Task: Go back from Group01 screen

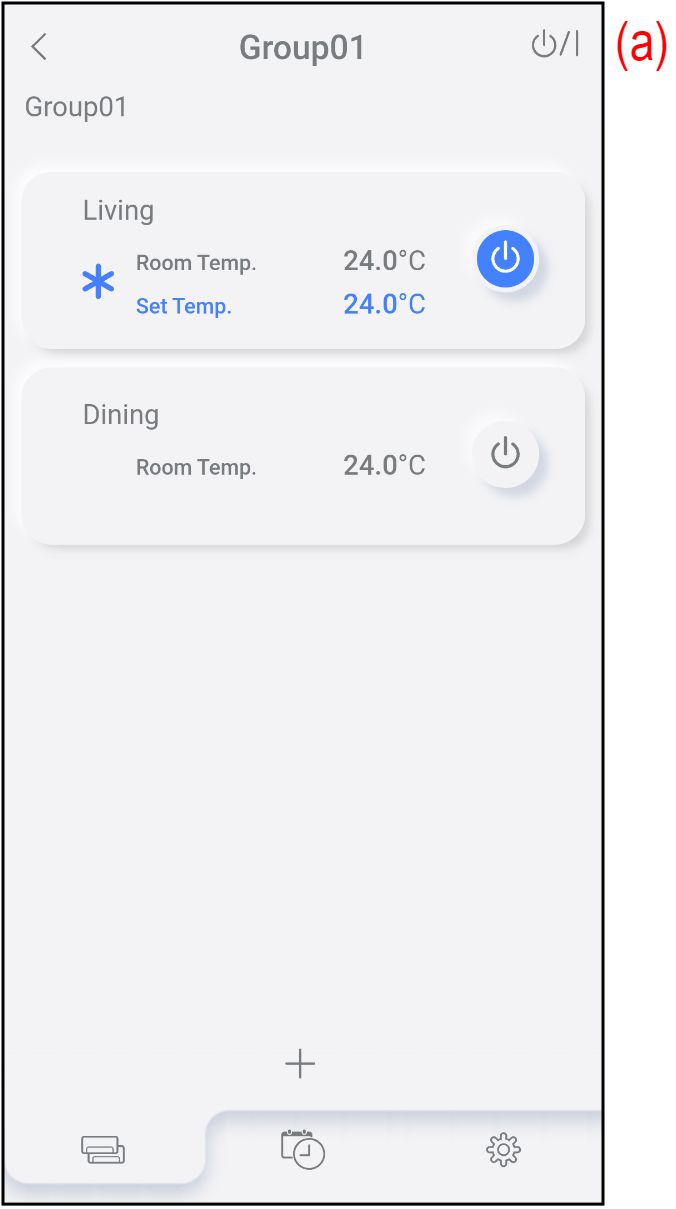Action: coord(39,47)
